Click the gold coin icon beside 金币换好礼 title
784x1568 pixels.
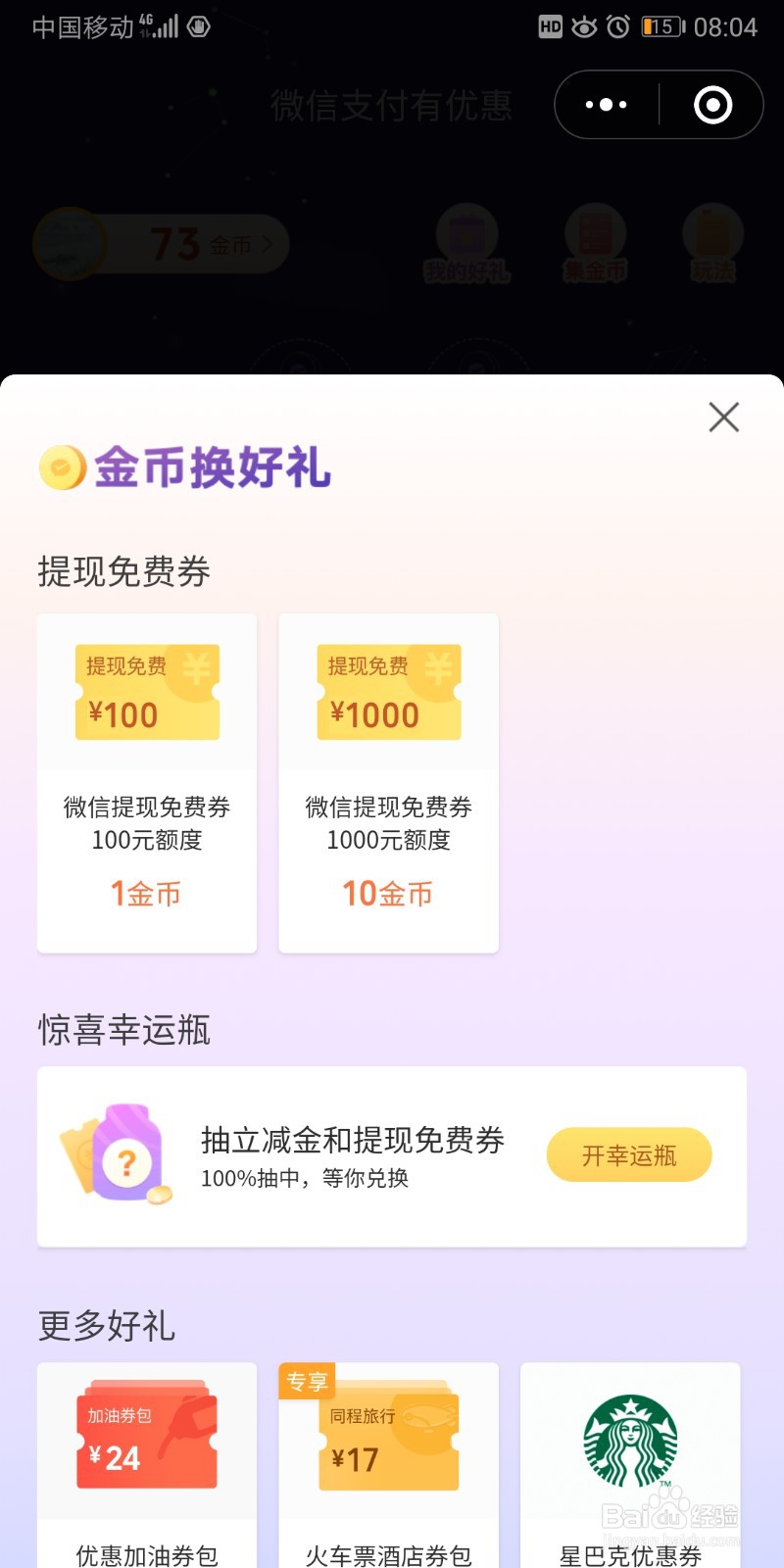62,468
